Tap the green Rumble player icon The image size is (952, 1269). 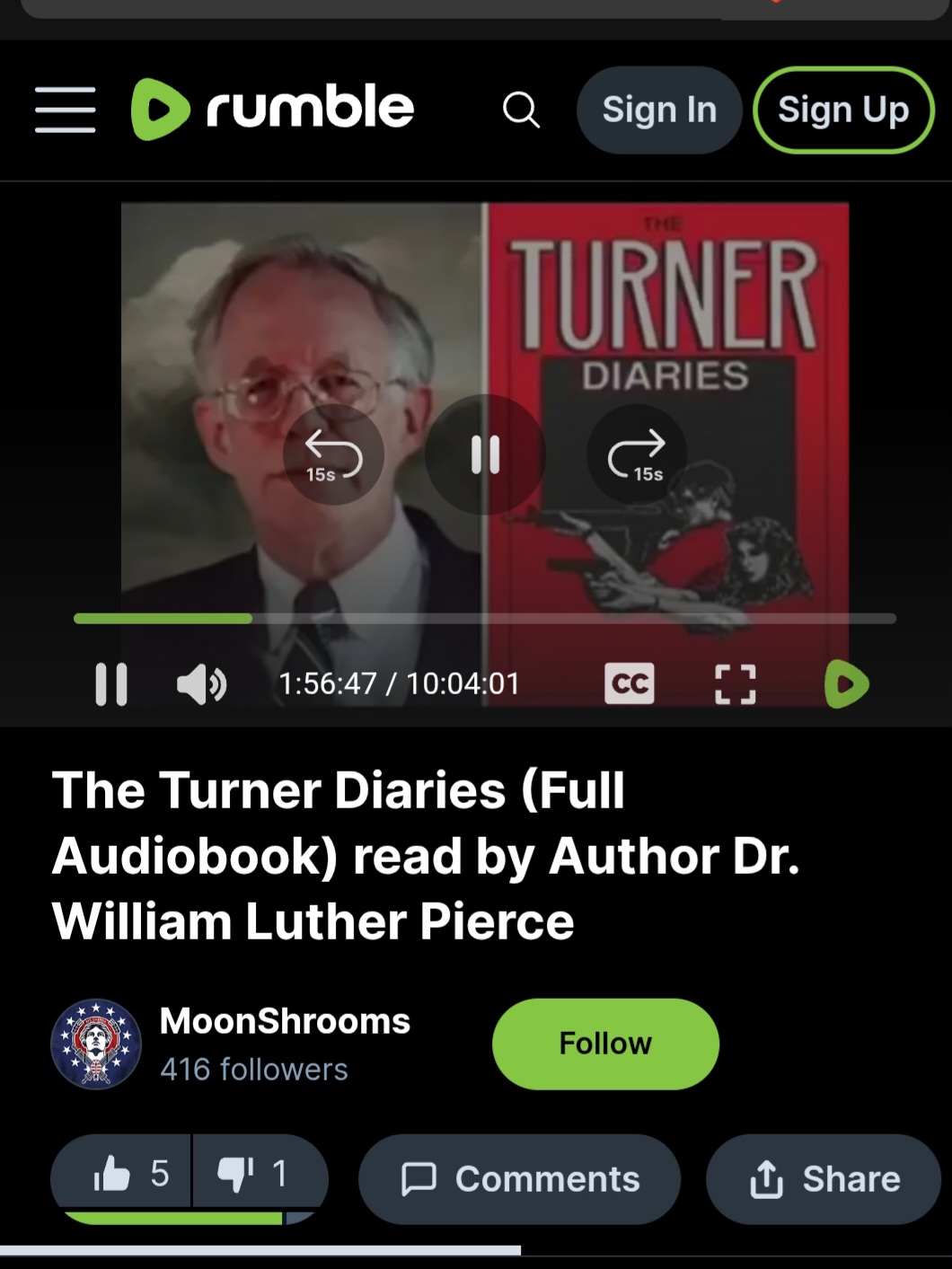coord(846,684)
